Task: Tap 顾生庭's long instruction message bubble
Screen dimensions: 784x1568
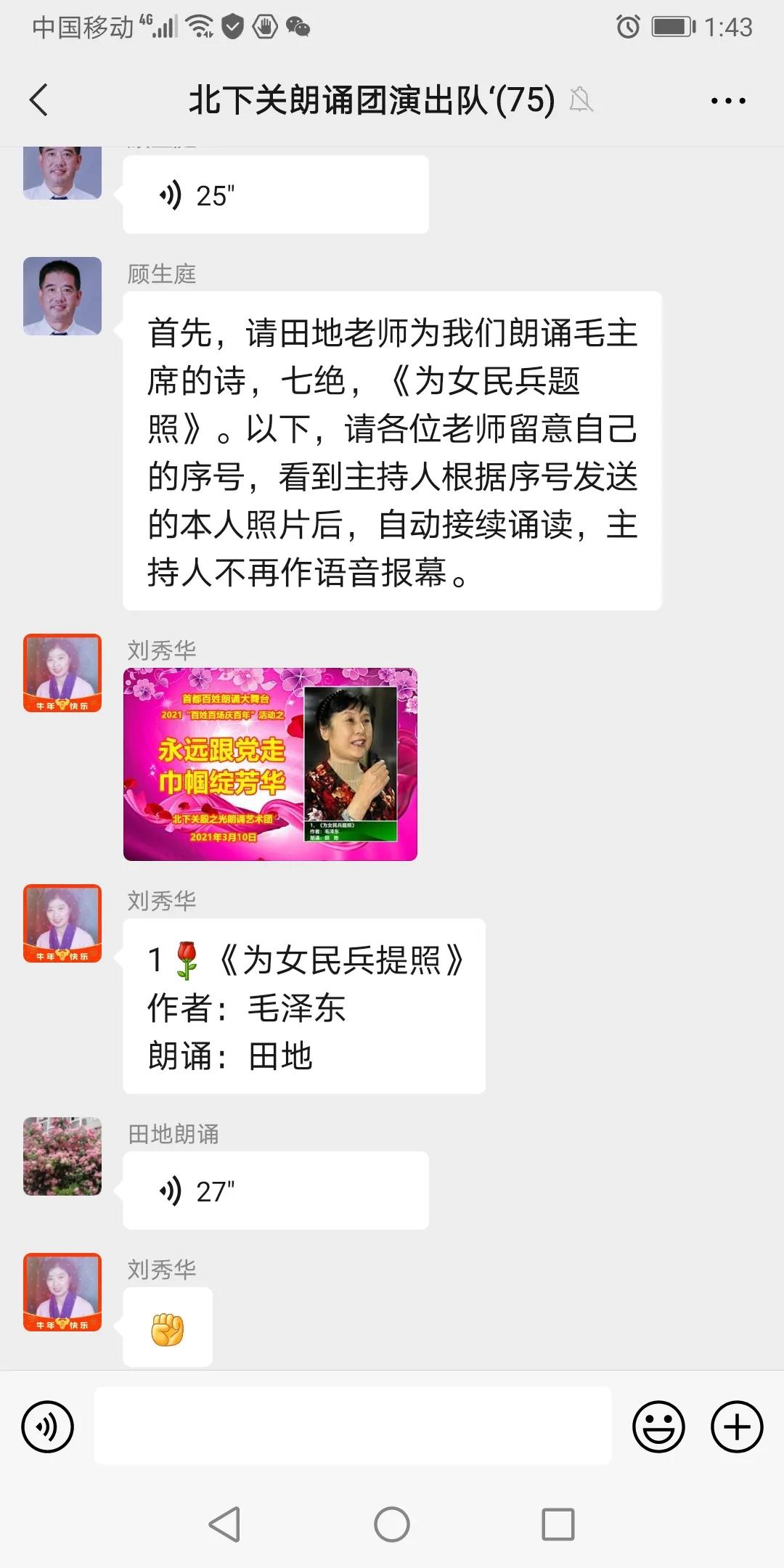Action: 392,450
